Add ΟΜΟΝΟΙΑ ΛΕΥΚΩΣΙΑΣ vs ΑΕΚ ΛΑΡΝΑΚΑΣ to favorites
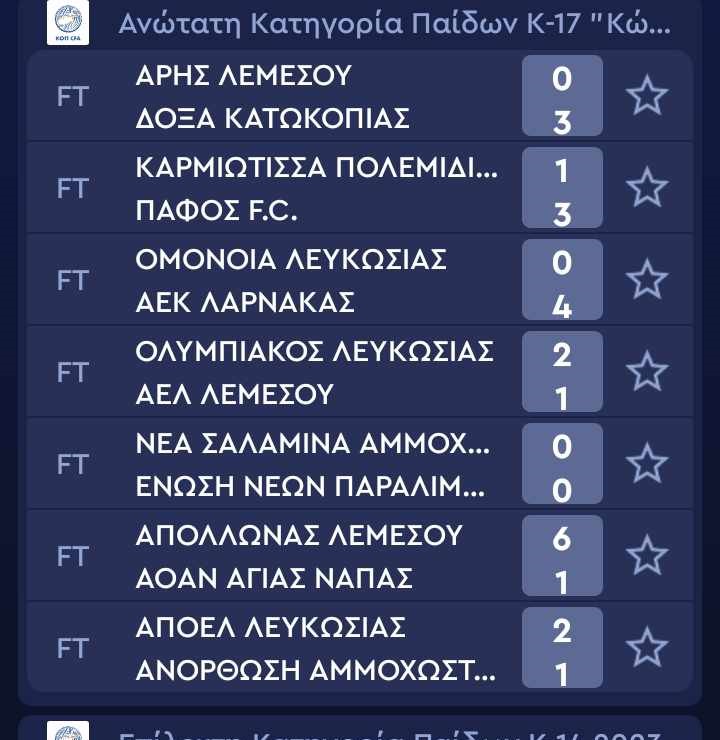The image size is (720, 740). [x=646, y=280]
